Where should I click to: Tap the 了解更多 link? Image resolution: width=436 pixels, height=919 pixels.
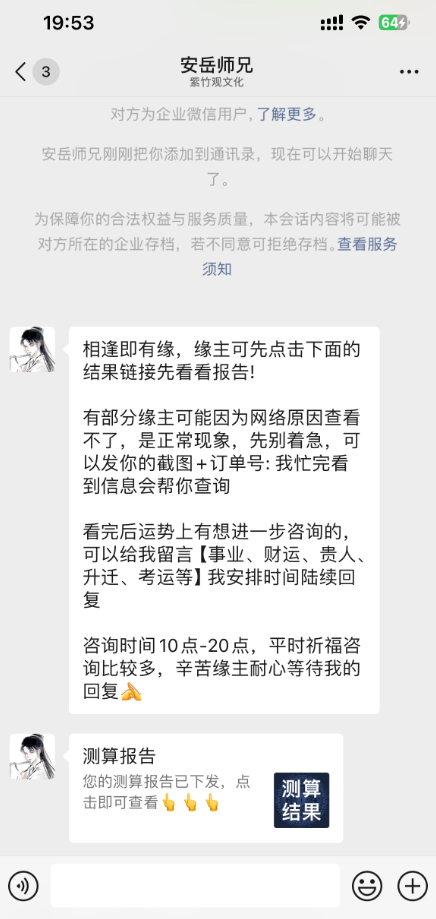click(286, 114)
